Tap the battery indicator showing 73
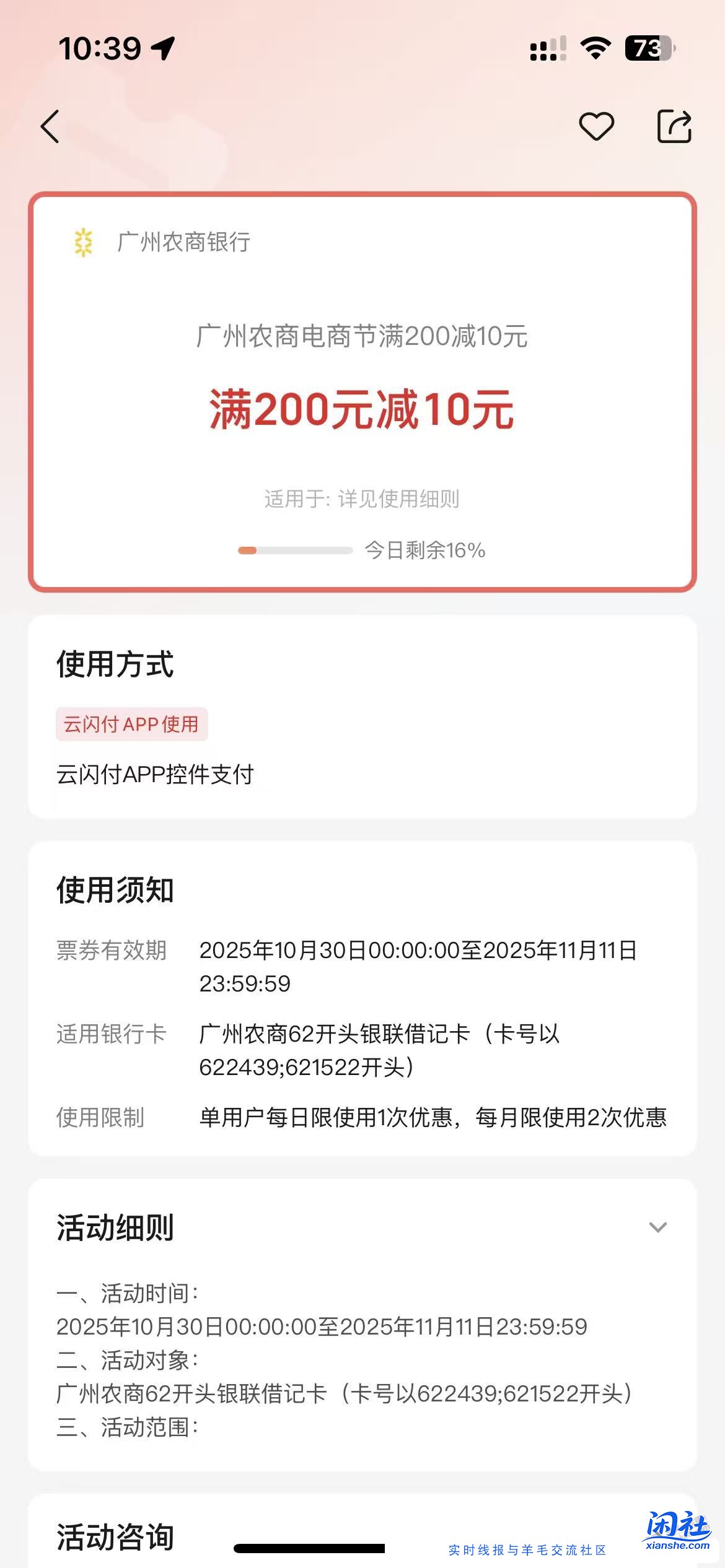This screenshot has width=725, height=1568. point(647,46)
